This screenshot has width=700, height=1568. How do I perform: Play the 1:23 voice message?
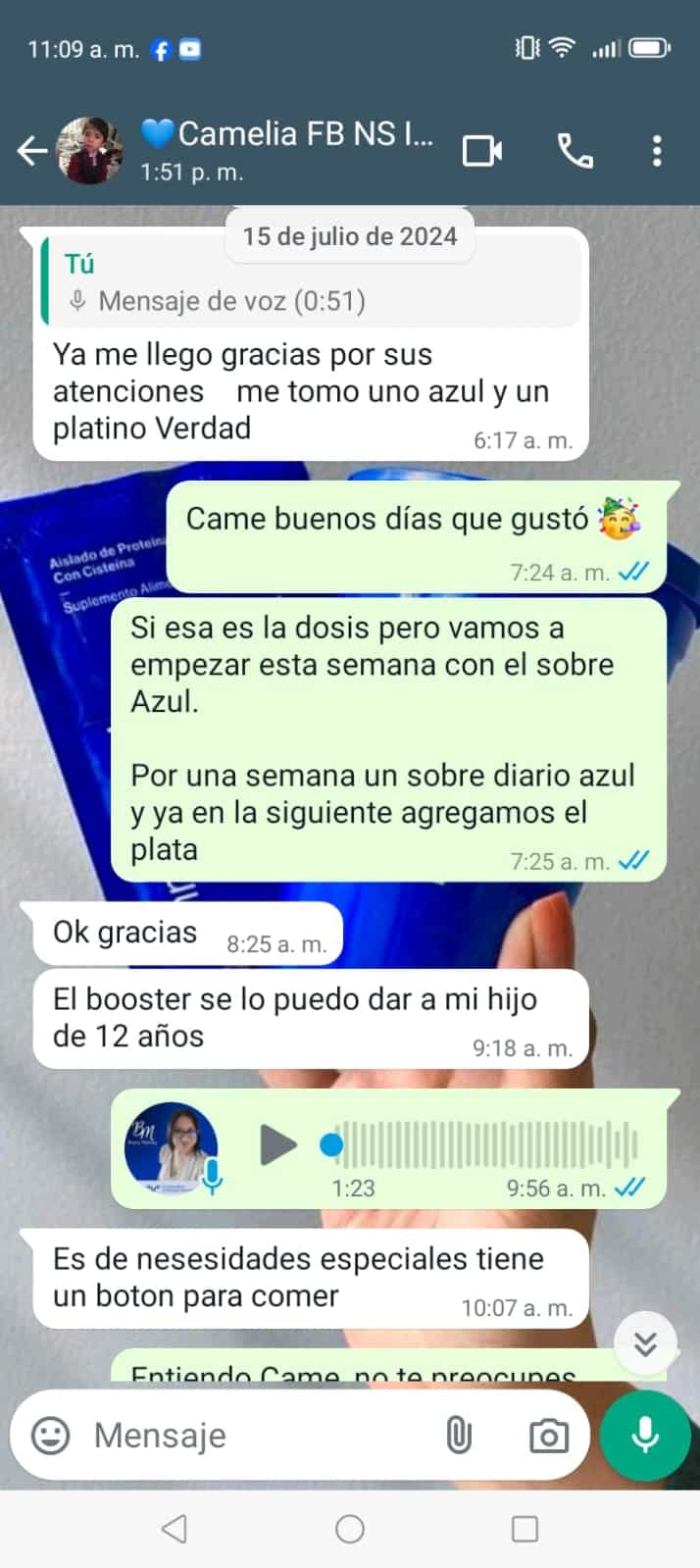point(278,1144)
